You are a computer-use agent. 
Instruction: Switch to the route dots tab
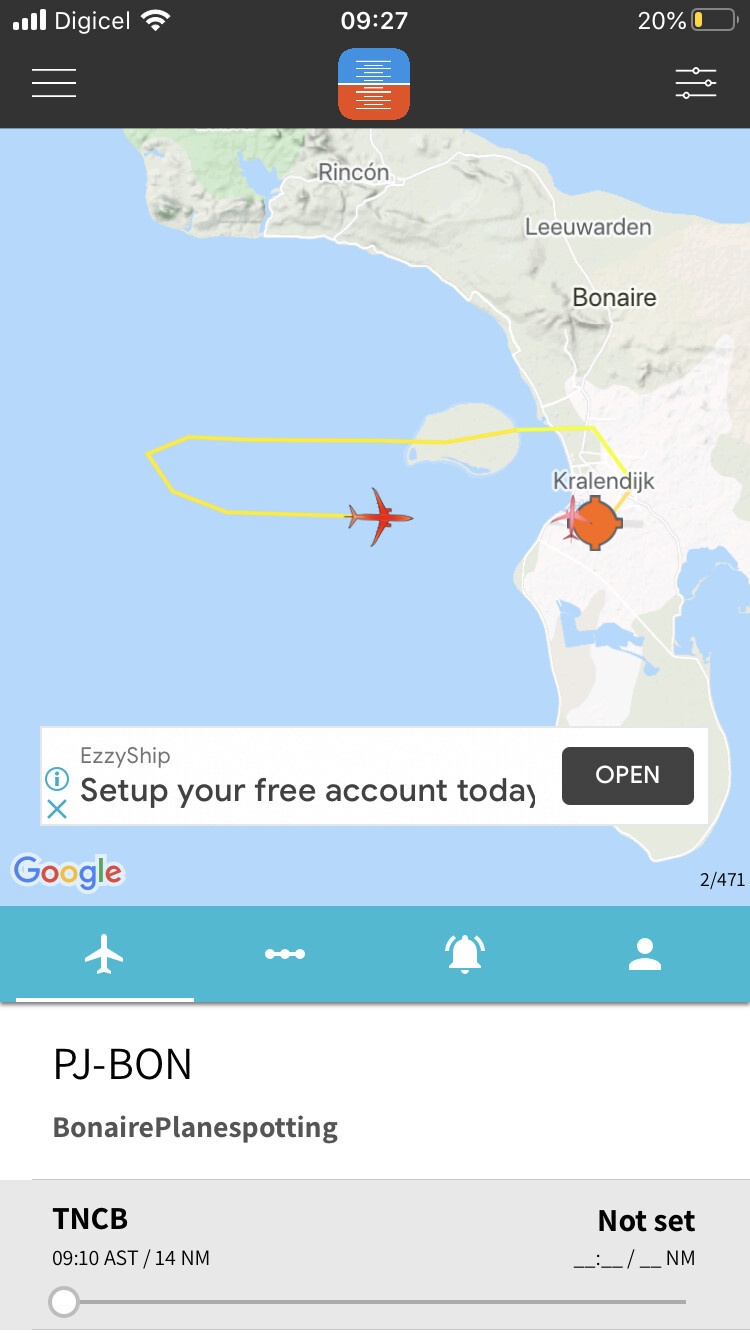pyautogui.click(x=285, y=954)
